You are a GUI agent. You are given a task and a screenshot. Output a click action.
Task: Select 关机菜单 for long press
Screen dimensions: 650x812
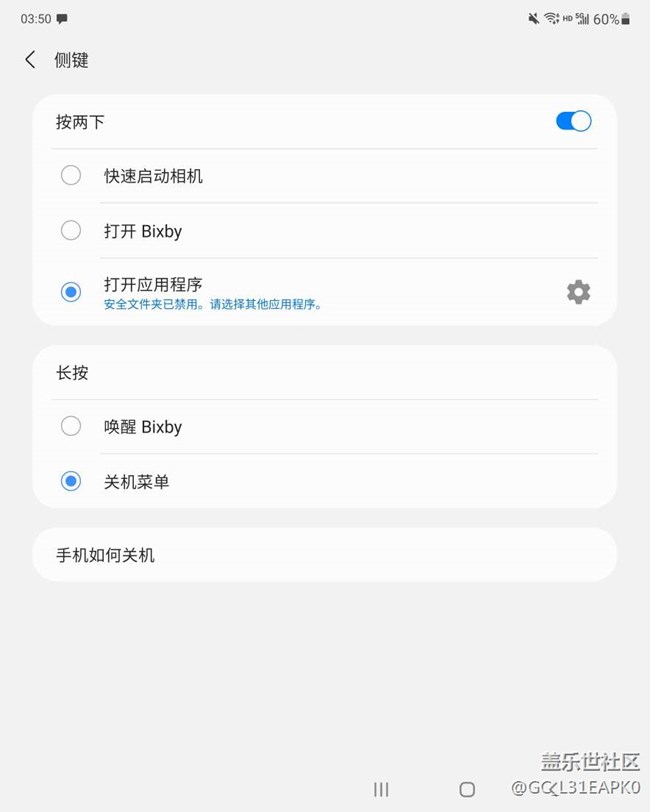[x=71, y=482]
